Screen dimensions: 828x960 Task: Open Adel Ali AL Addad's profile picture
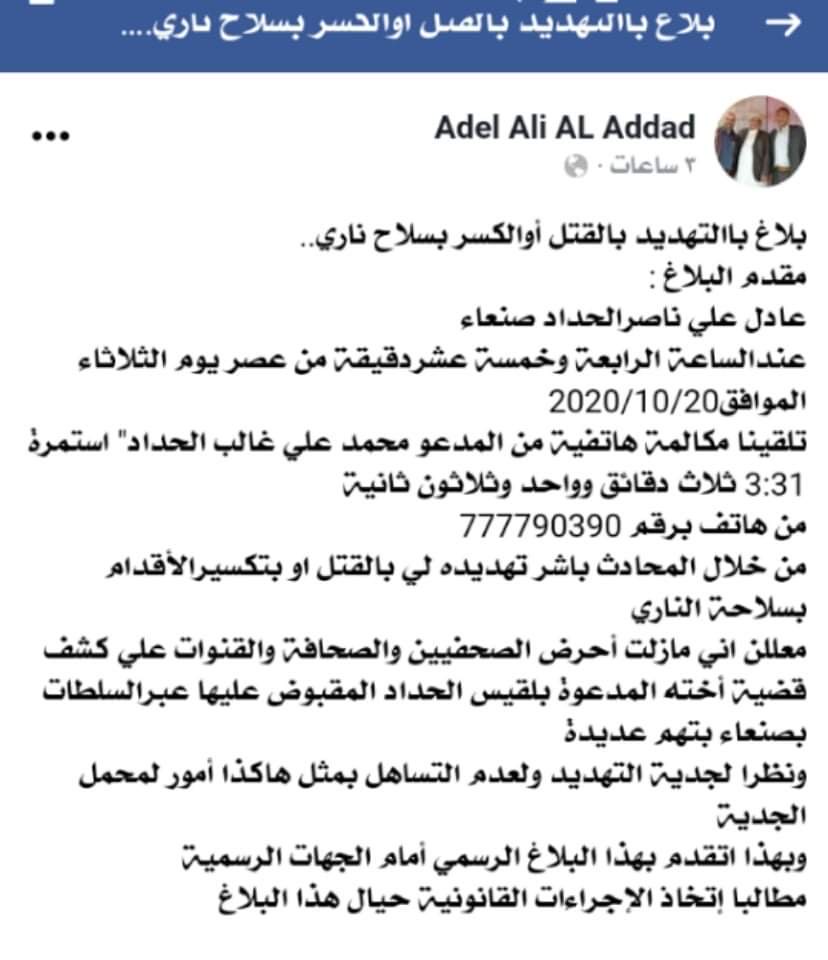point(762,141)
